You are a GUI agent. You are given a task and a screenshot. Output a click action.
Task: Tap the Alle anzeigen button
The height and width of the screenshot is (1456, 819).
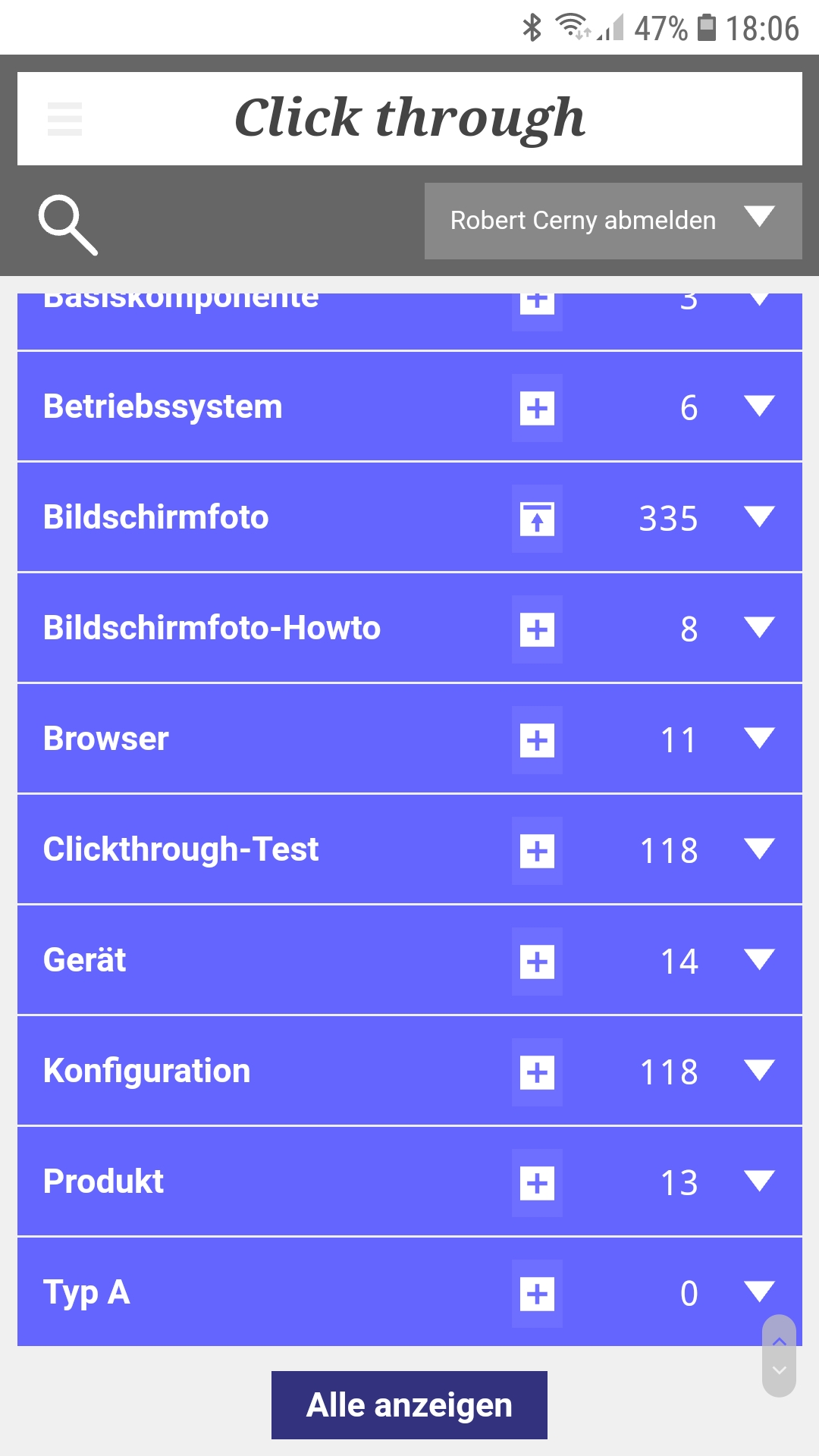tap(409, 1405)
